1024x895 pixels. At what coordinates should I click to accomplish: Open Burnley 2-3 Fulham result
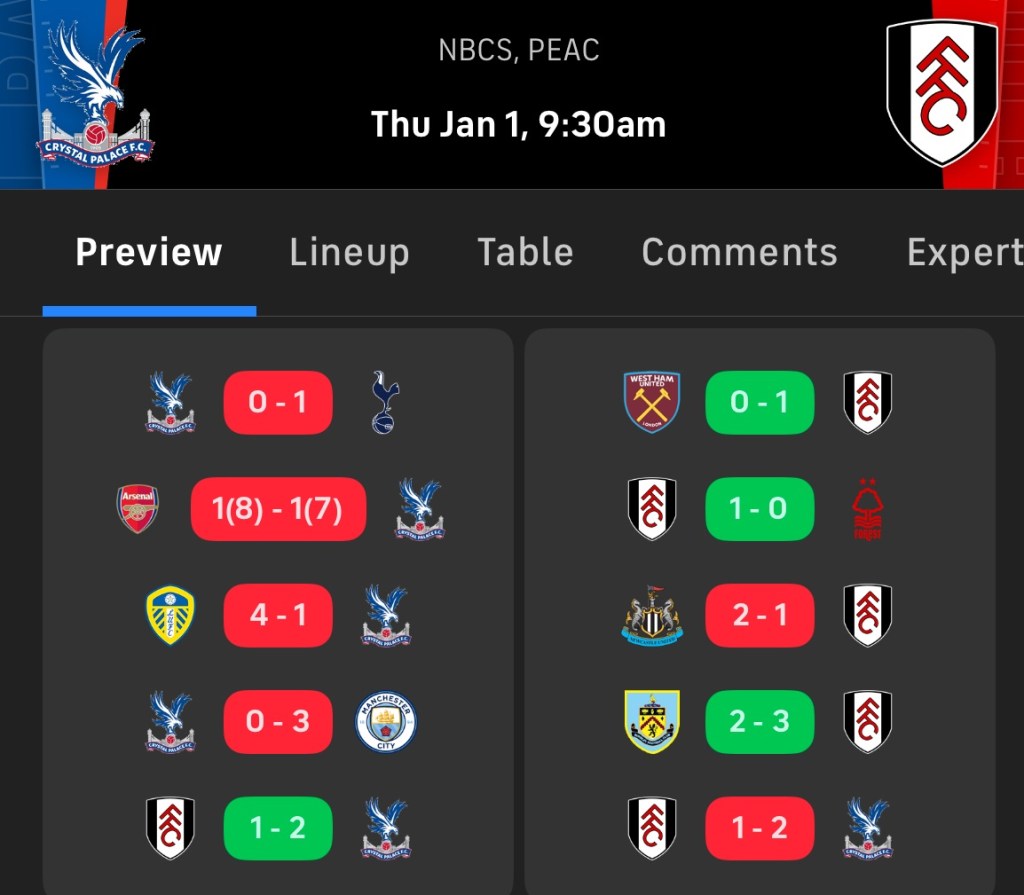point(759,721)
